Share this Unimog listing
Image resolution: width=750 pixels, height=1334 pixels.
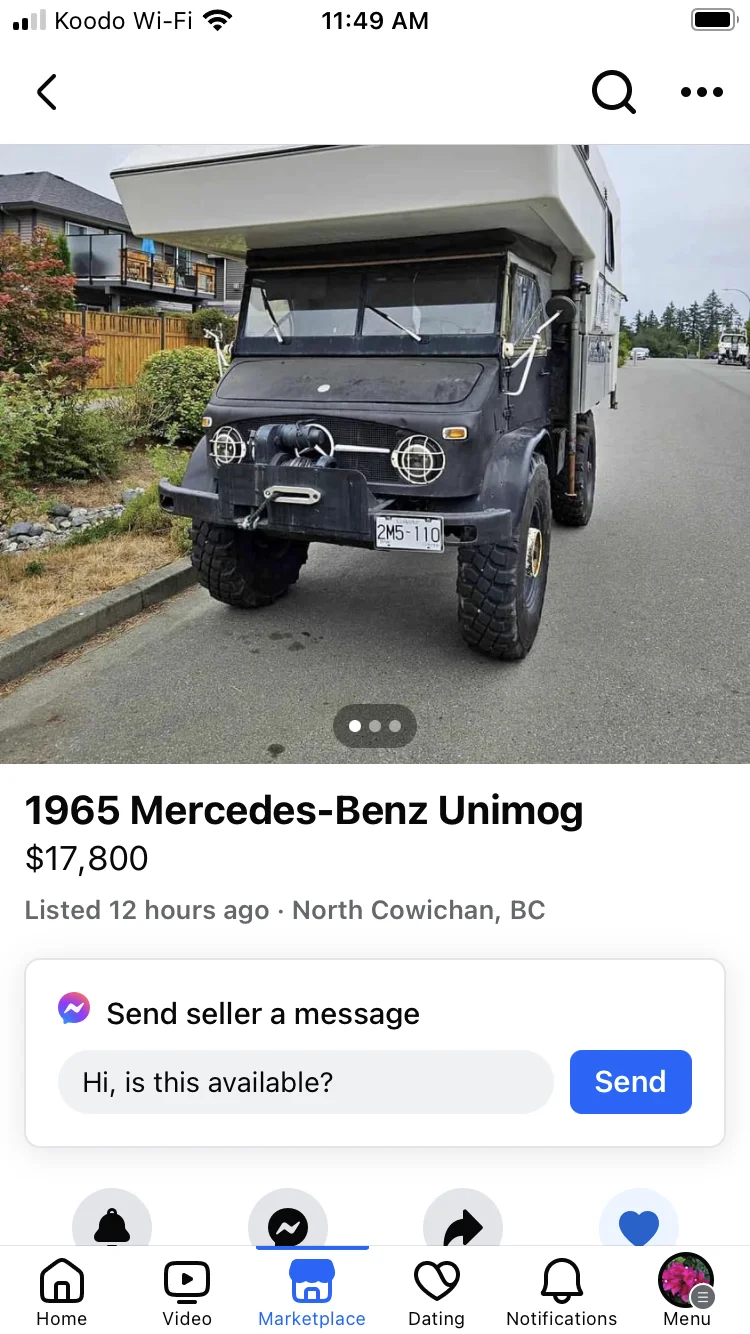(463, 1222)
